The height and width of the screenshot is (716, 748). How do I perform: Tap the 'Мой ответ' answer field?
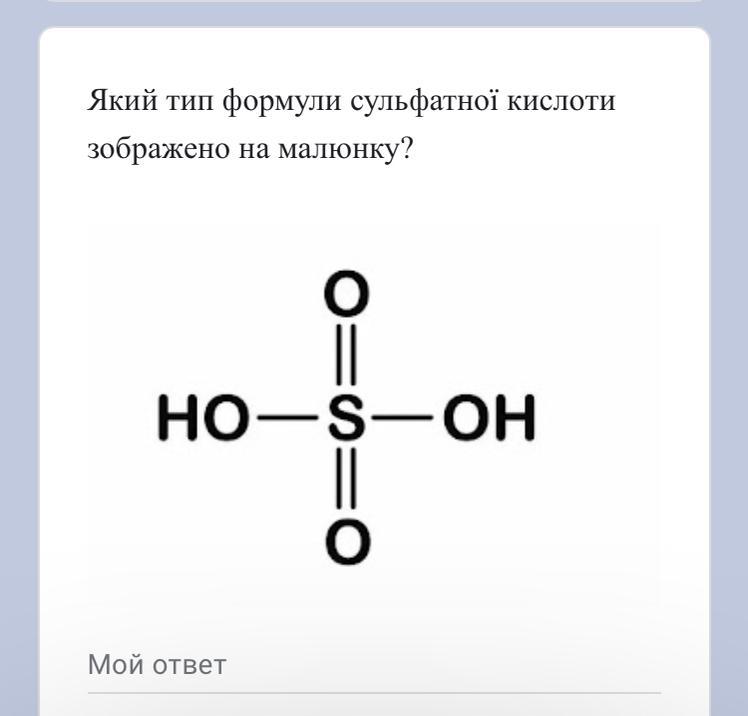pos(374,665)
